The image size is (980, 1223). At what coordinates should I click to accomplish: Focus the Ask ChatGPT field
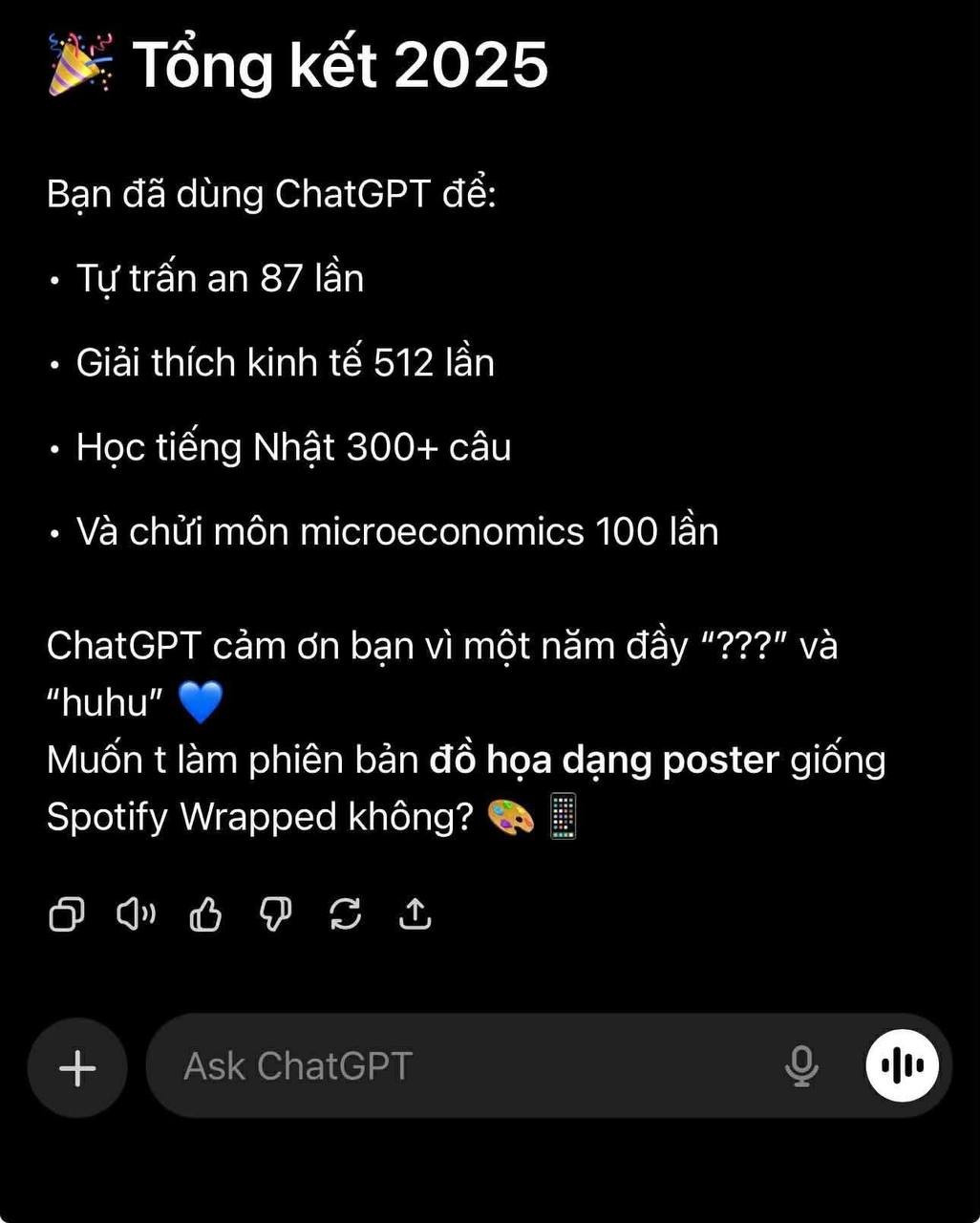tap(458, 1066)
